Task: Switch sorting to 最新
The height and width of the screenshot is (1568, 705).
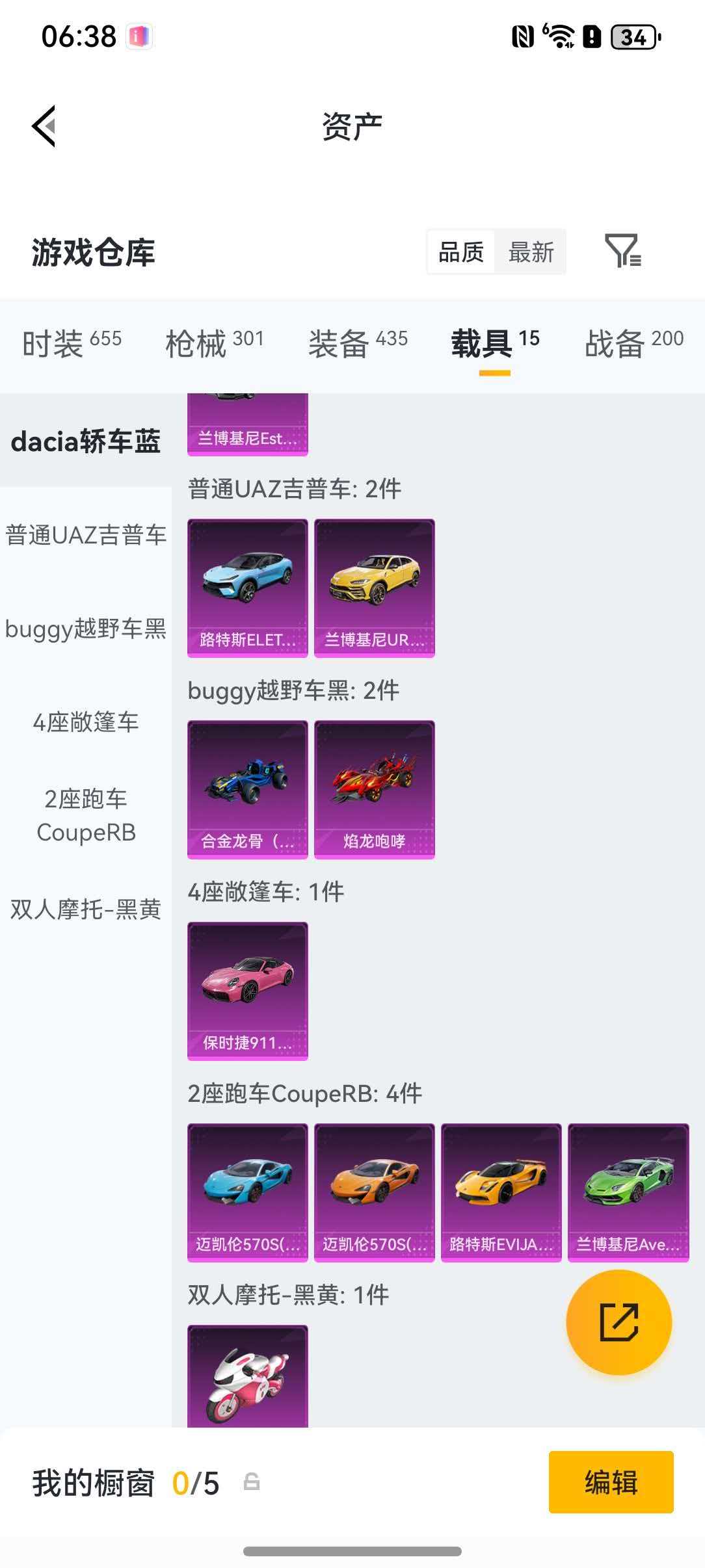Action: click(531, 252)
